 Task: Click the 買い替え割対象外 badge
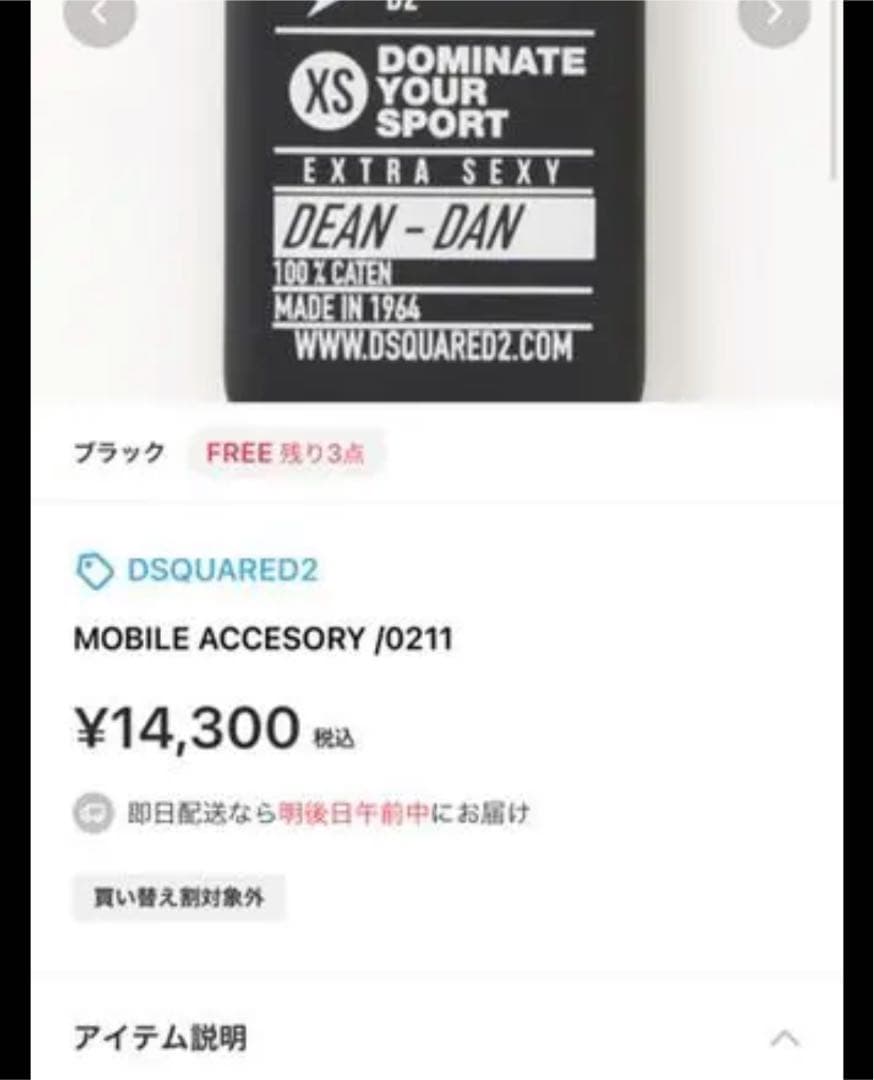[180, 897]
